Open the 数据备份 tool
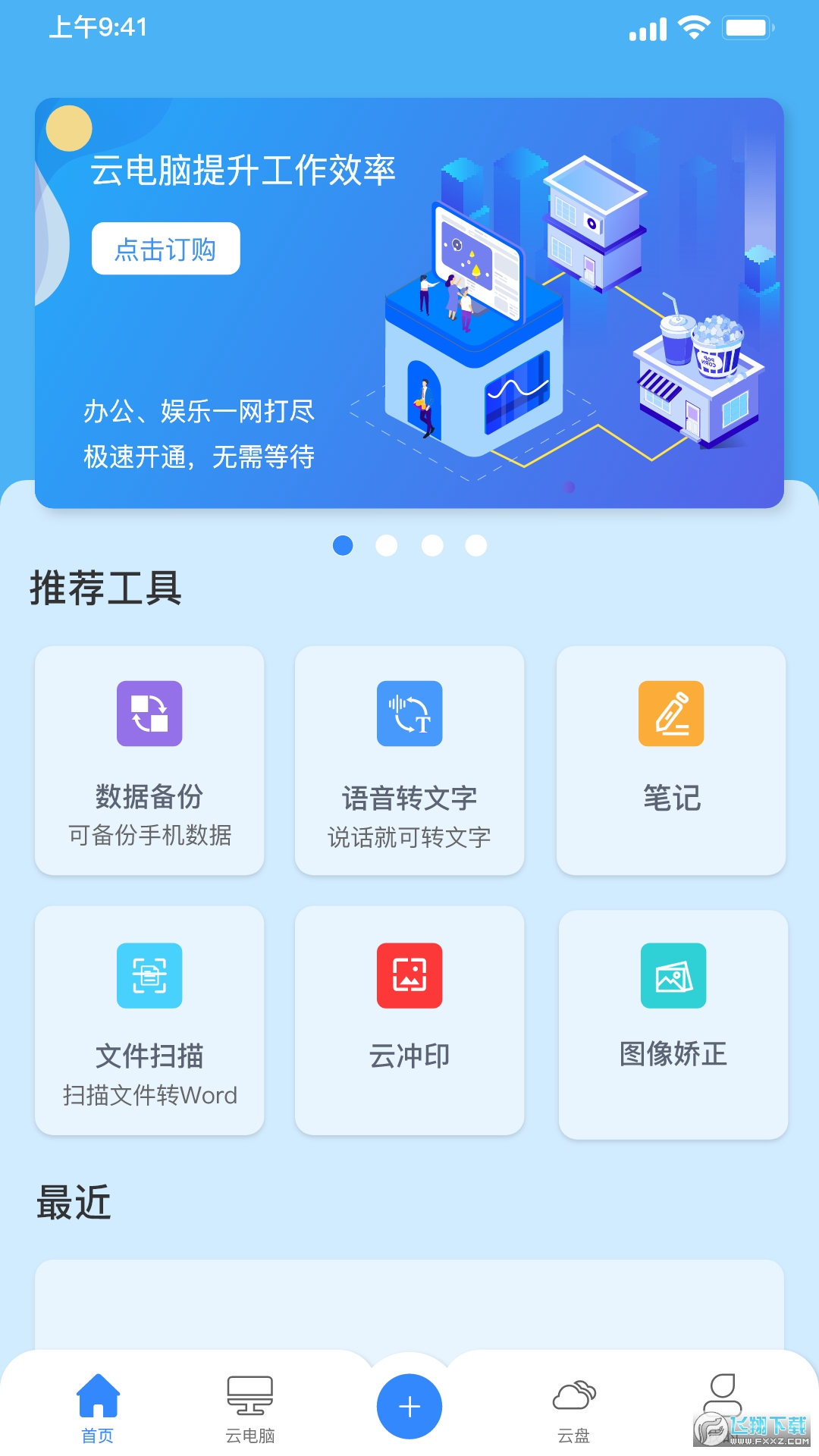 pos(149,761)
